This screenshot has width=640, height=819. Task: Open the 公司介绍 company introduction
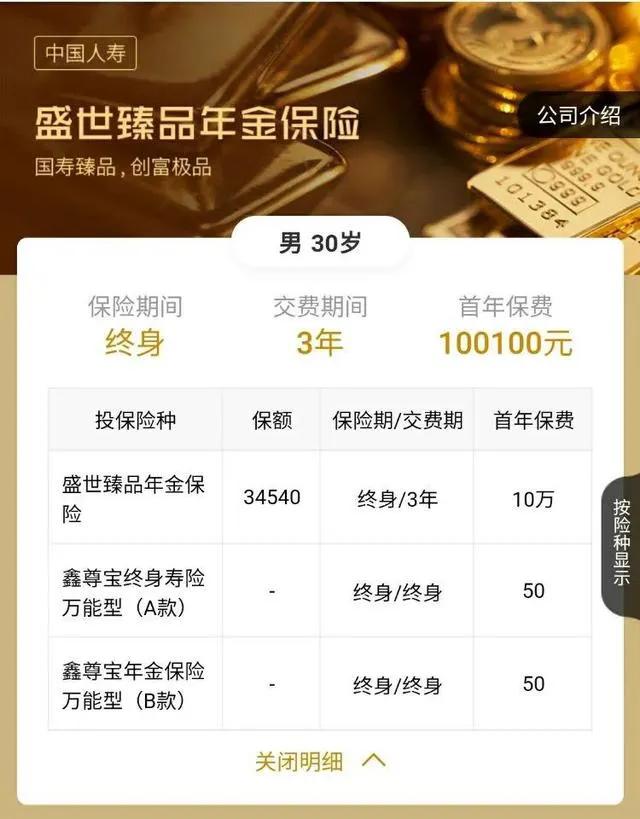tap(579, 116)
